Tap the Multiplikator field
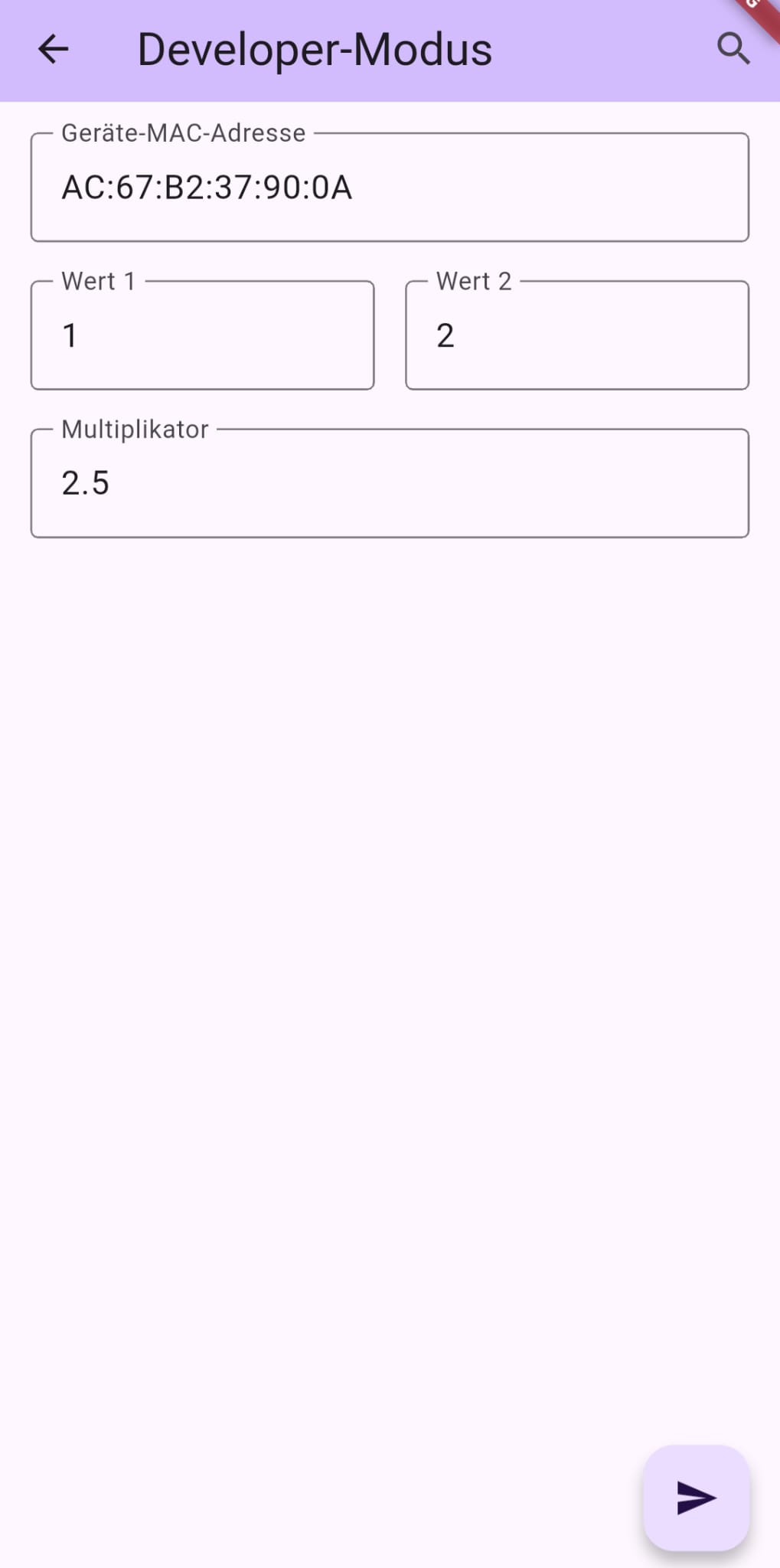 tap(389, 483)
